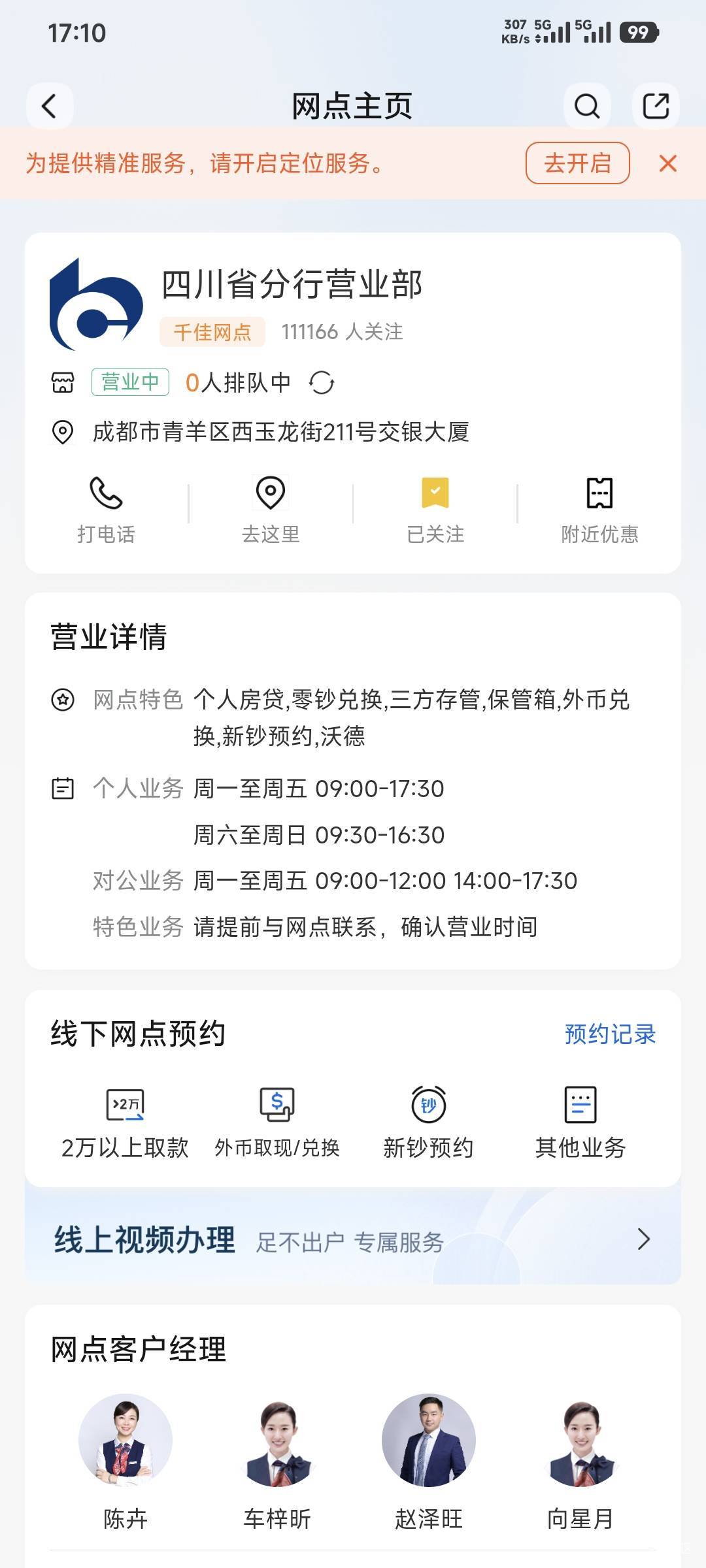Tap 去开启 to enable location service
Viewport: 706px width, 1568px height.
577,163
